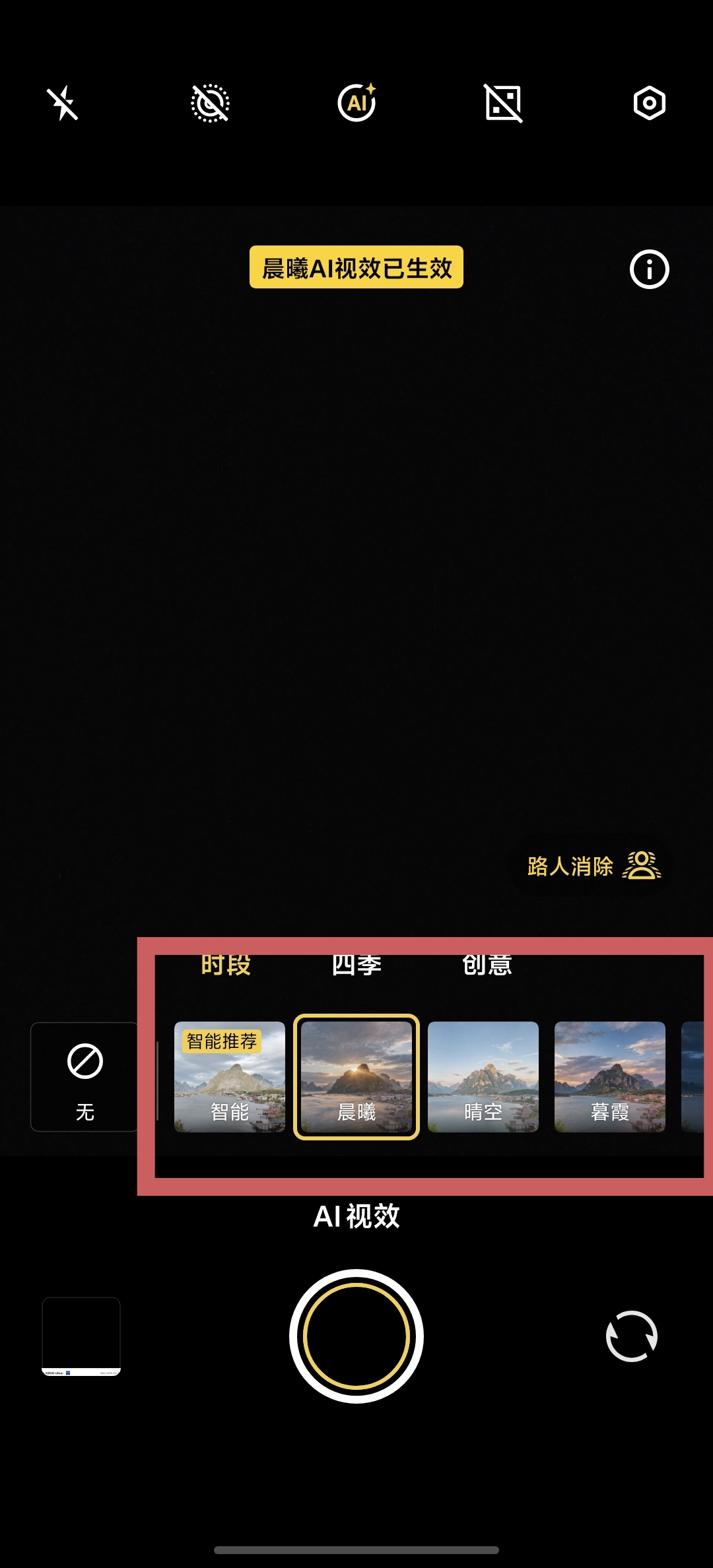Toggle the crossed-out frame icon
The width and height of the screenshot is (713, 1568).
coord(503,104)
